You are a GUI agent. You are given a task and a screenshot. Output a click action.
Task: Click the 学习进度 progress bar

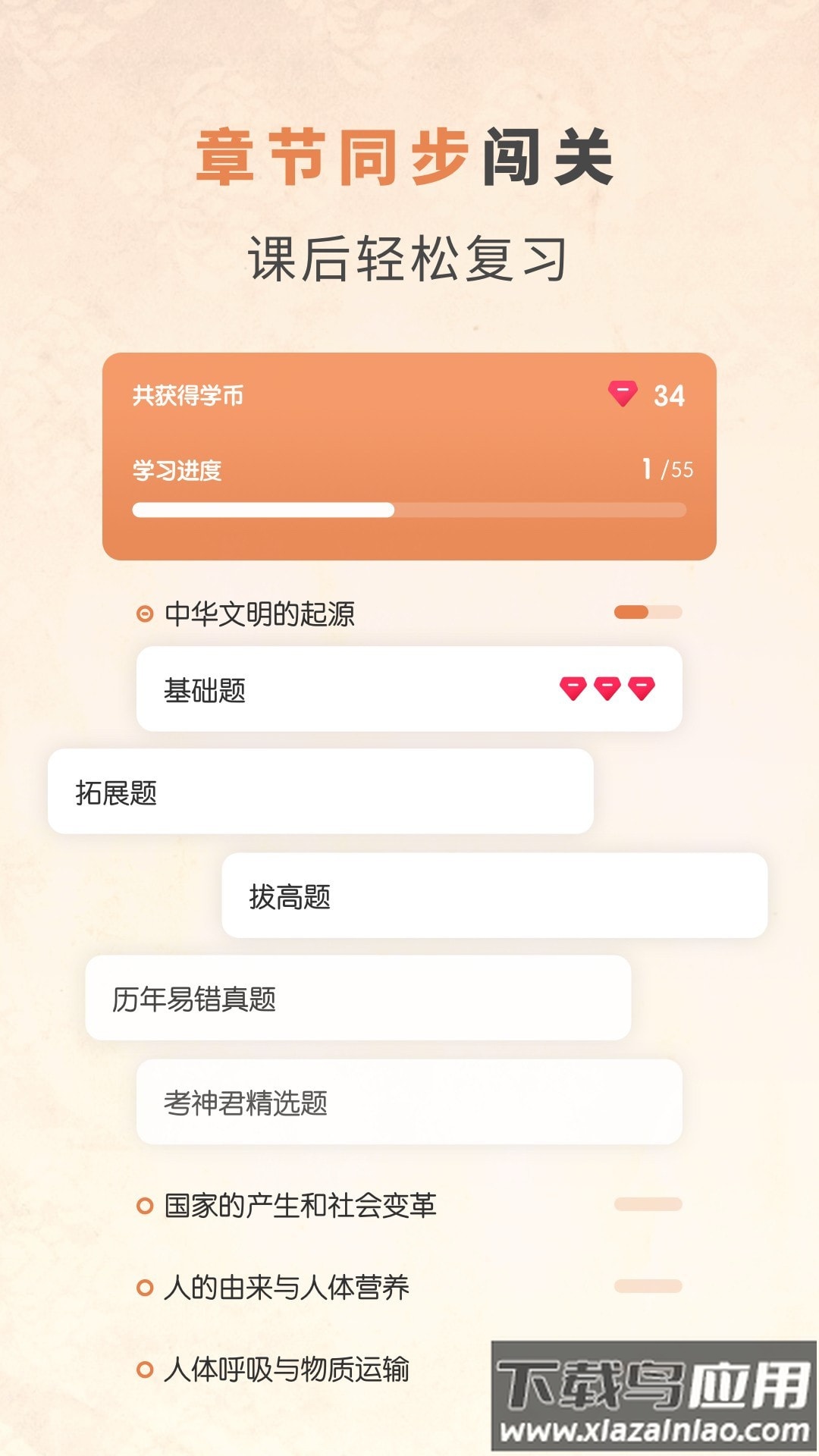409,510
